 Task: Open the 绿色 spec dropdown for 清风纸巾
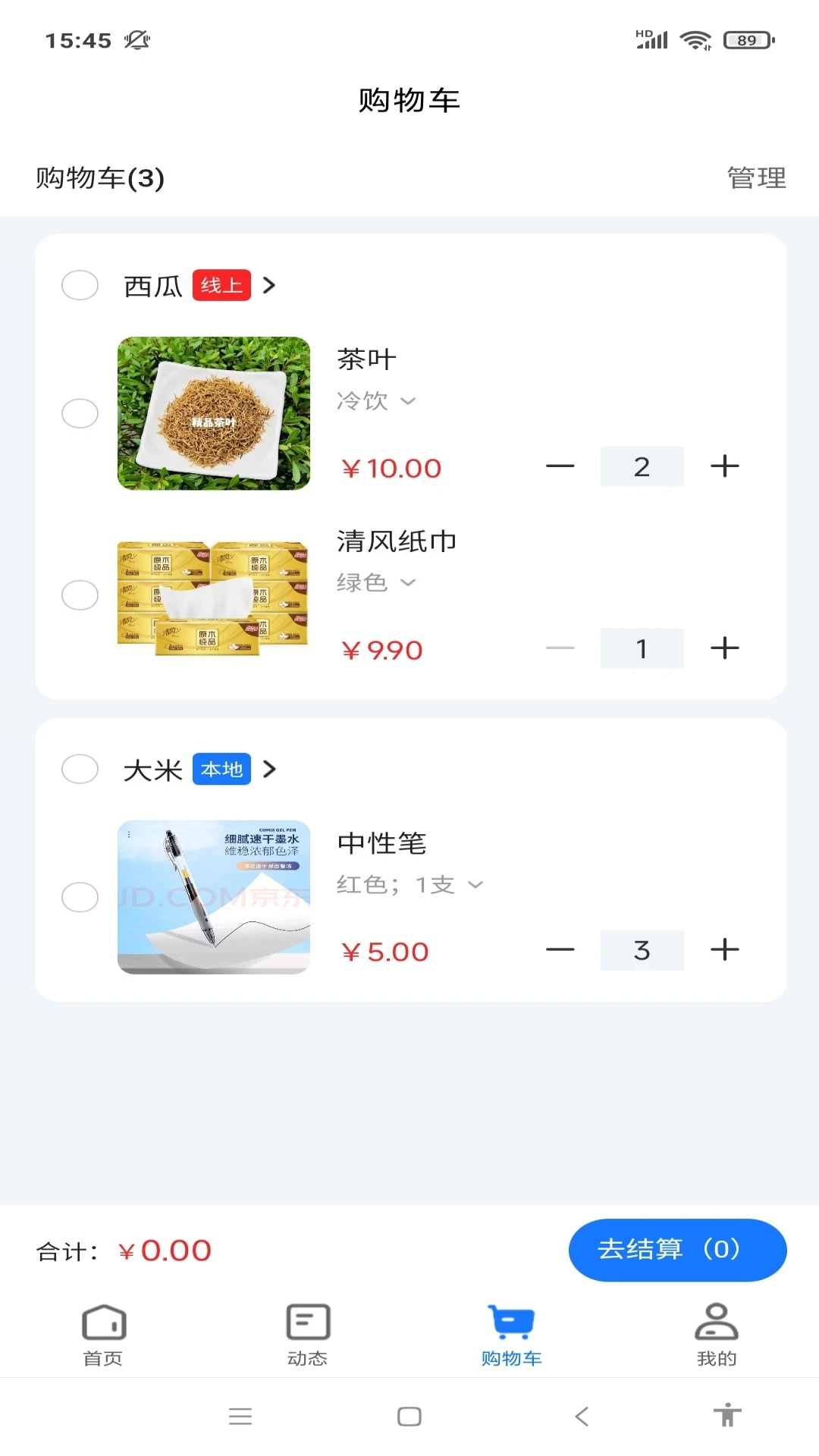click(x=377, y=582)
